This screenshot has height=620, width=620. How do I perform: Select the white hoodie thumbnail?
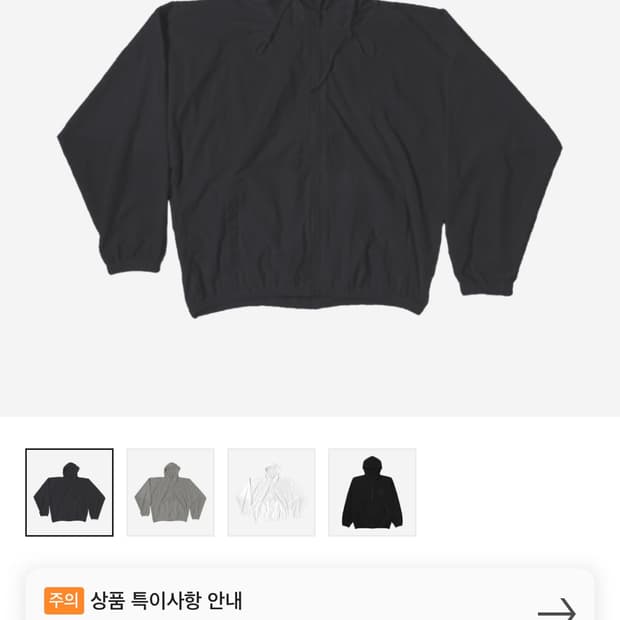271,492
